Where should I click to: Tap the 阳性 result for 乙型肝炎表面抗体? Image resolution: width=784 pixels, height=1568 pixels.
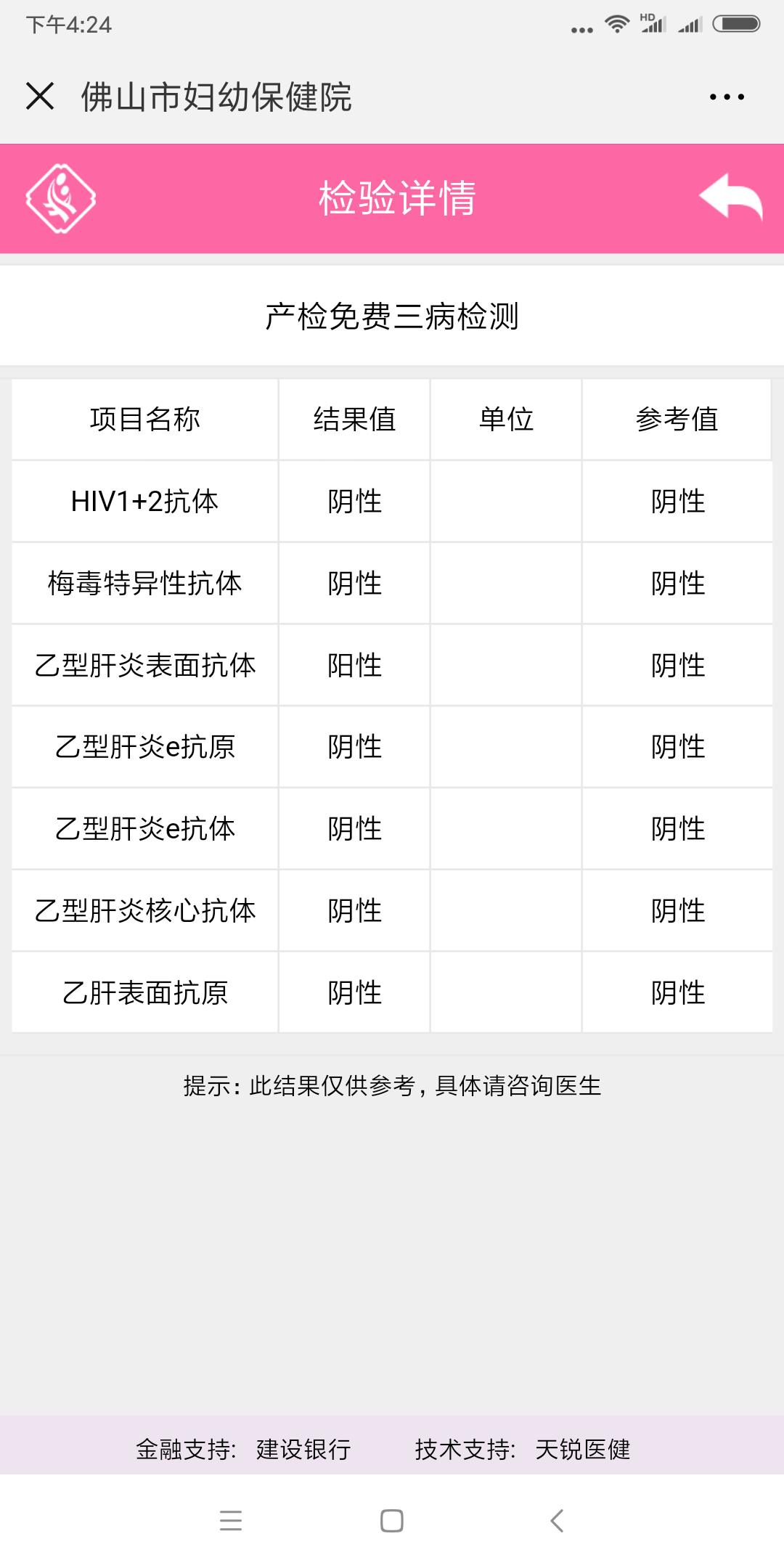coord(354,665)
